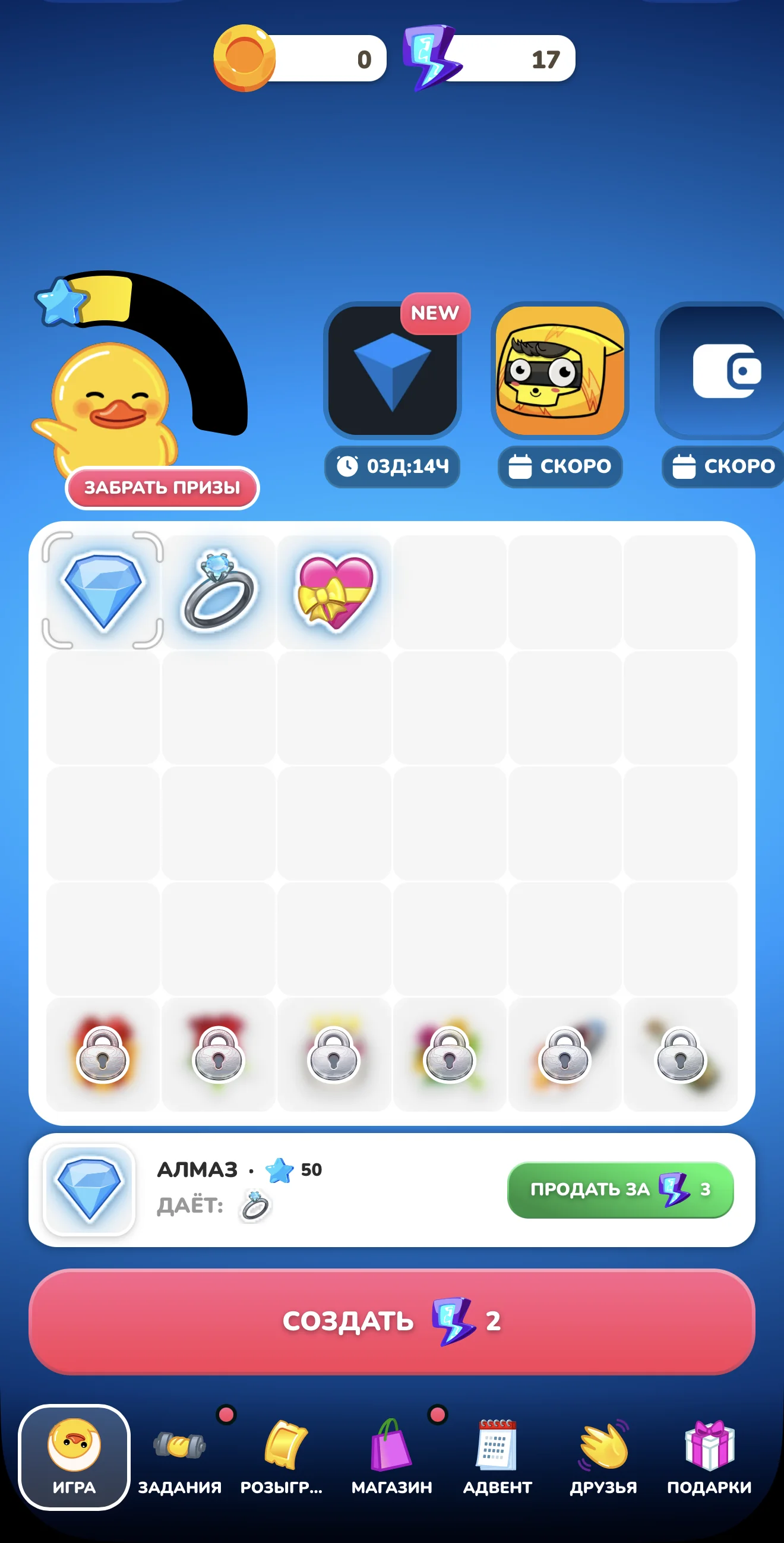
Task: Open the yellow hooded character event tile
Action: tap(559, 371)
